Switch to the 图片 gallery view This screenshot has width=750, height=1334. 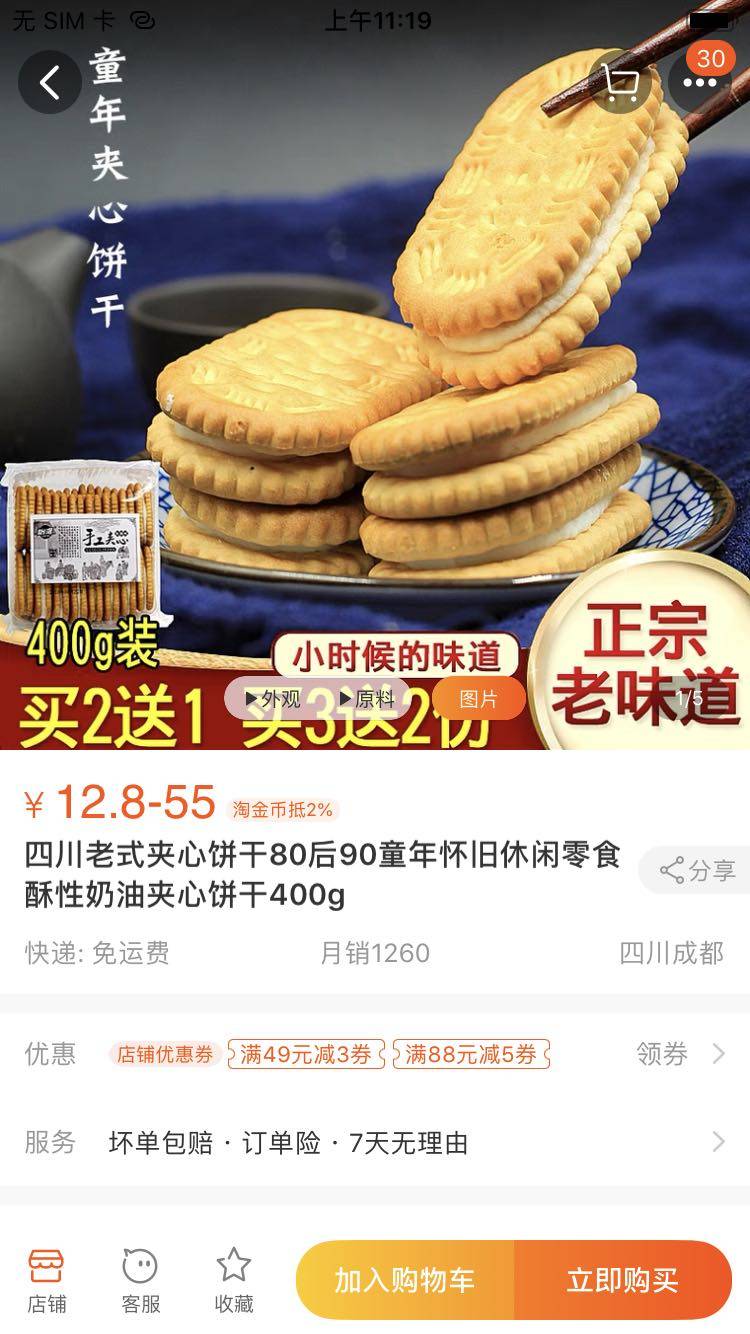coord(478,699)
